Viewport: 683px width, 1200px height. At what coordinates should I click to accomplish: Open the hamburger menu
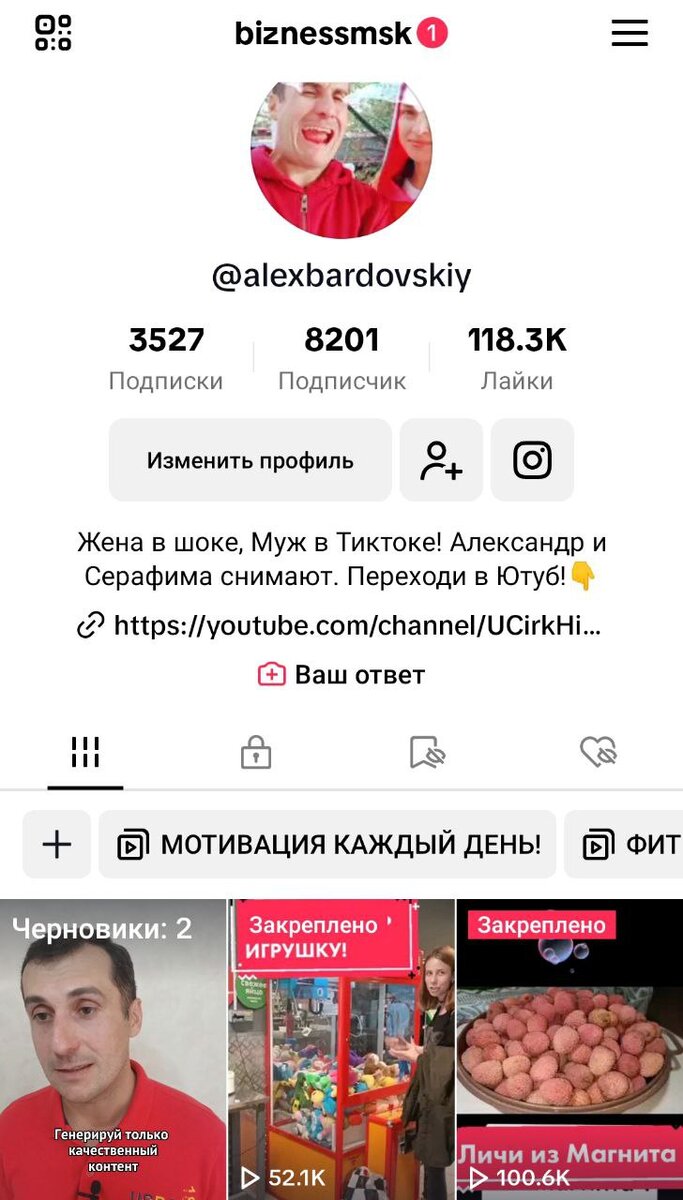(629, 33)
